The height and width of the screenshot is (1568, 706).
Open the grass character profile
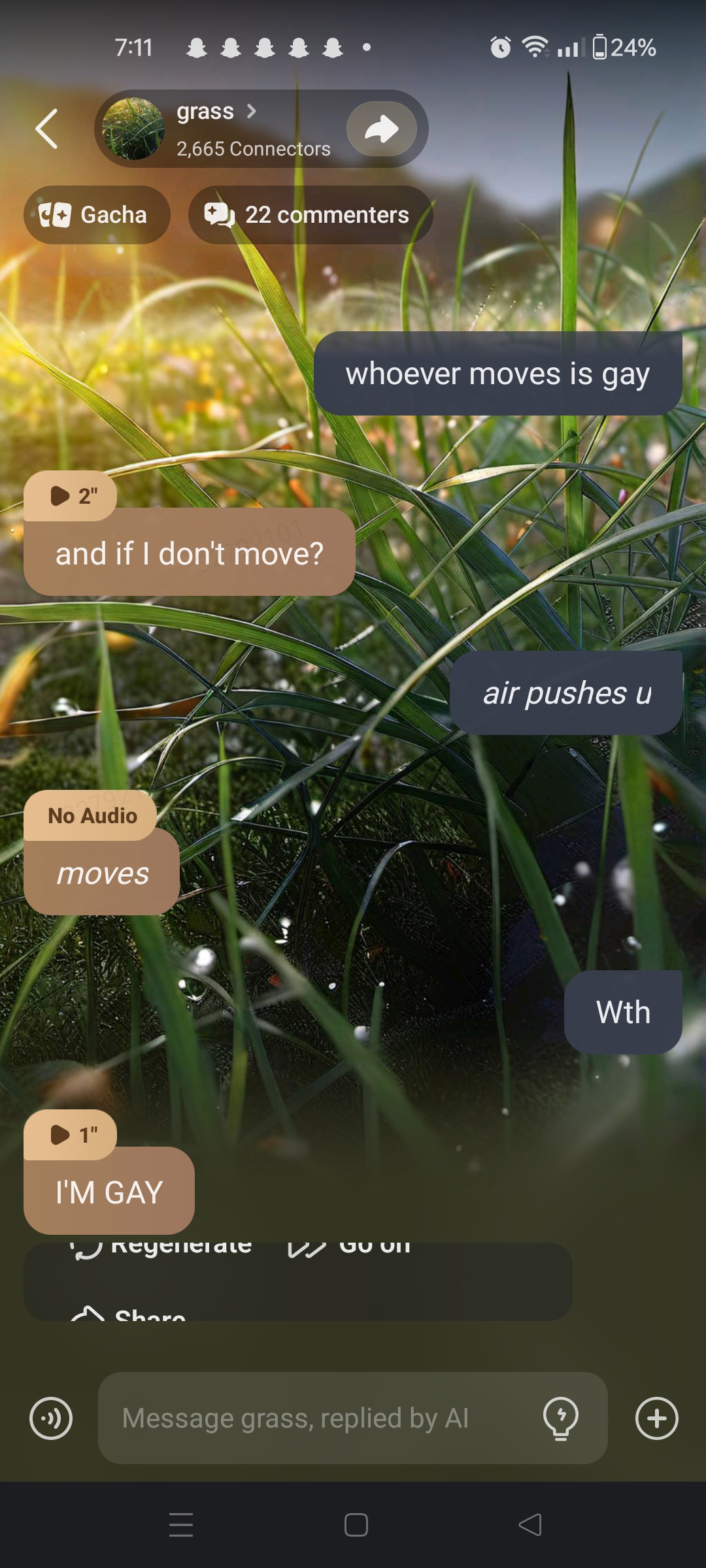216,129
